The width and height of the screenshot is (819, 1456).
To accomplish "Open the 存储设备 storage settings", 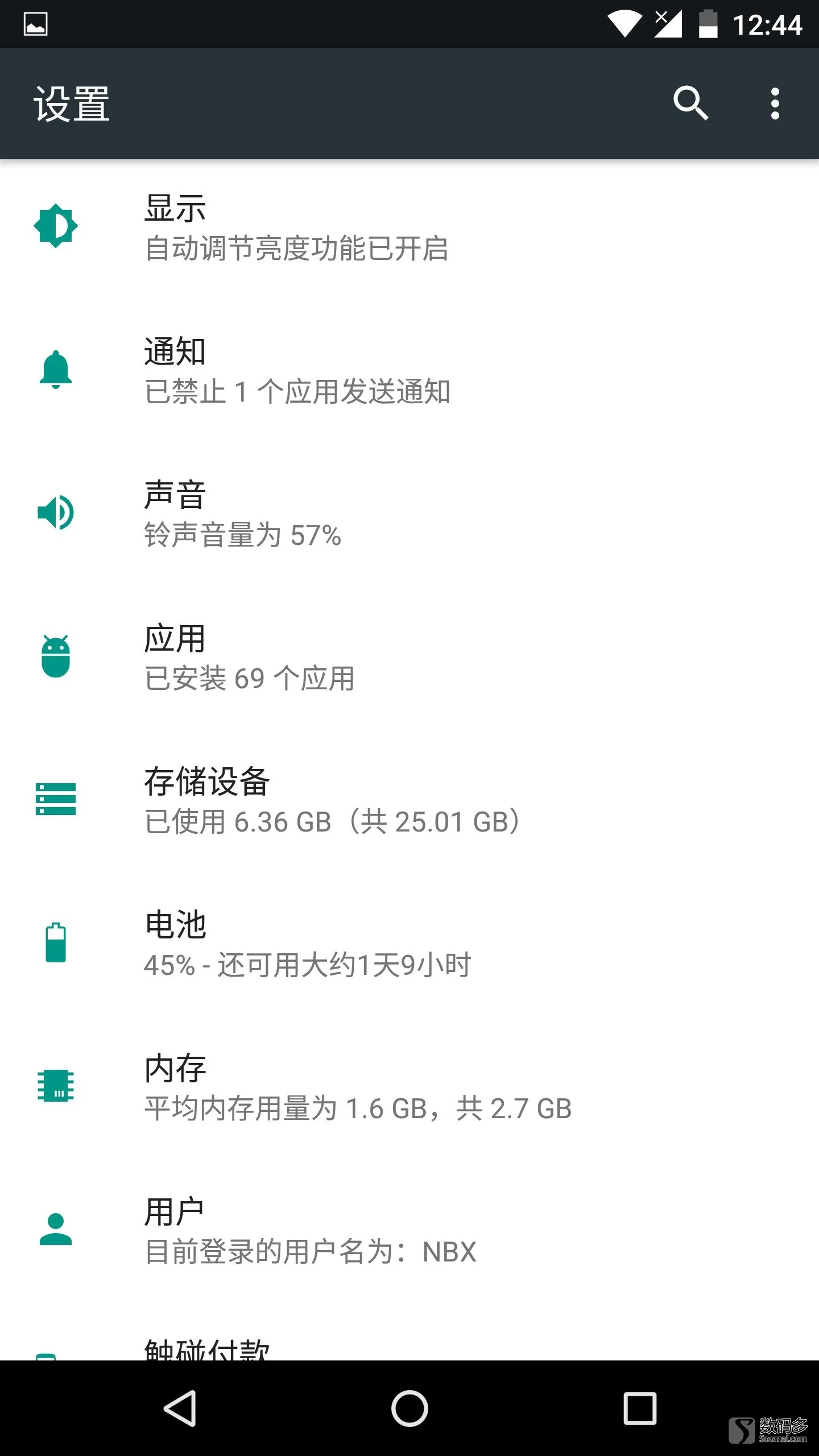I will tap(409, 800).
